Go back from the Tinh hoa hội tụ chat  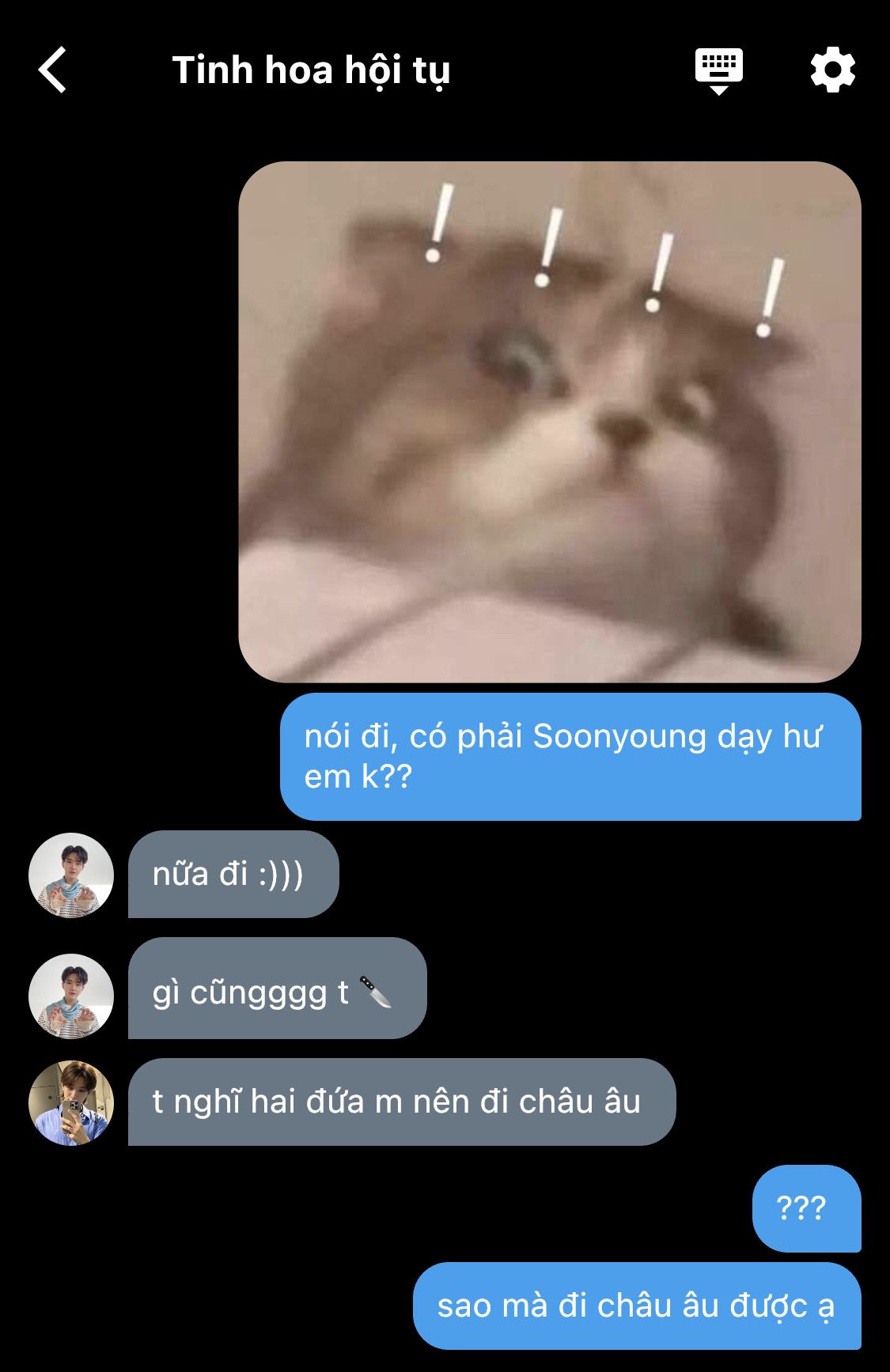[52, 70]
